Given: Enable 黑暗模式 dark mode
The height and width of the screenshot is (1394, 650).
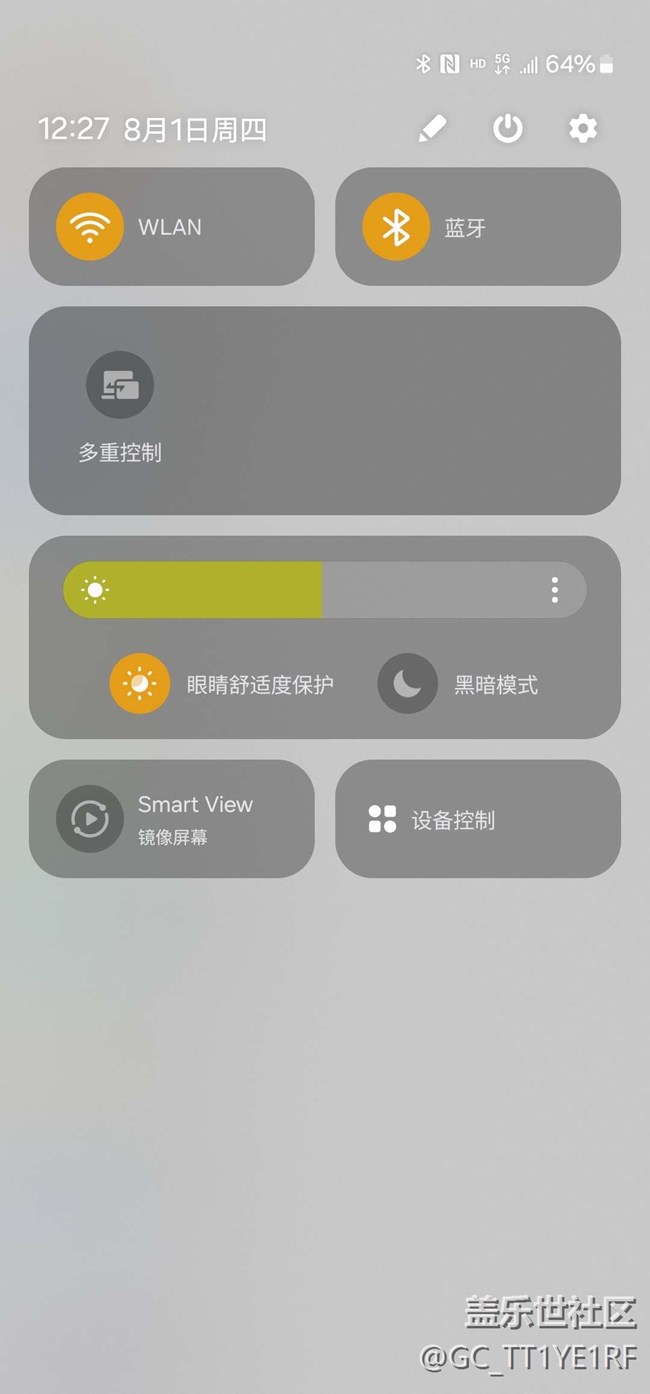Looking at the screenshot, I should pos(407,684).
